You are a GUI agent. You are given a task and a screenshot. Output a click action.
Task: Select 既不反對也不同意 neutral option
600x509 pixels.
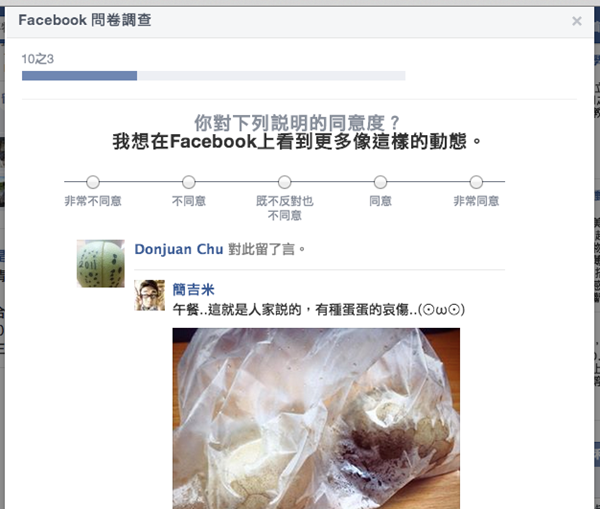(x=285, y=182)
